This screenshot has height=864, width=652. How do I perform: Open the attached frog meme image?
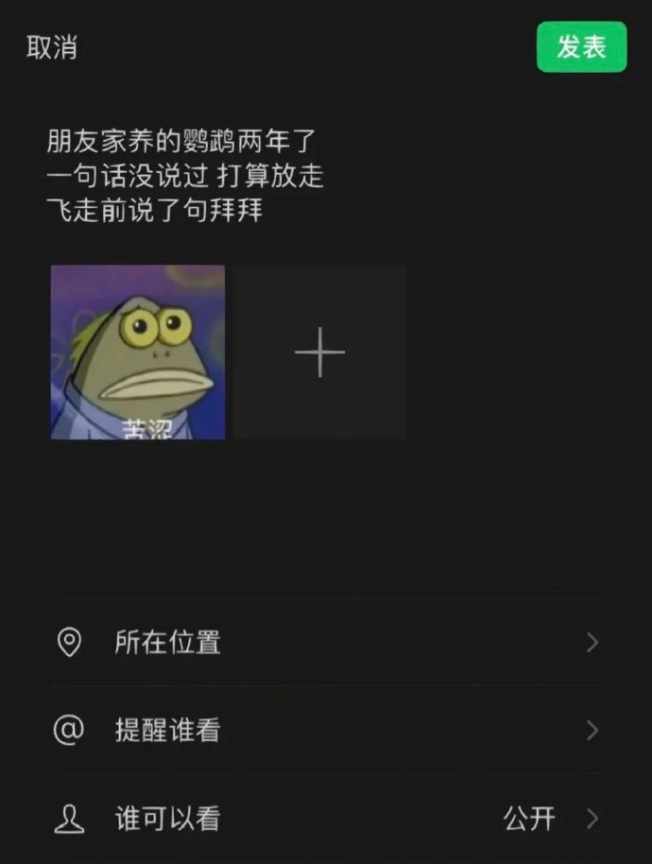pyautogui.click(x=138, y=352)
